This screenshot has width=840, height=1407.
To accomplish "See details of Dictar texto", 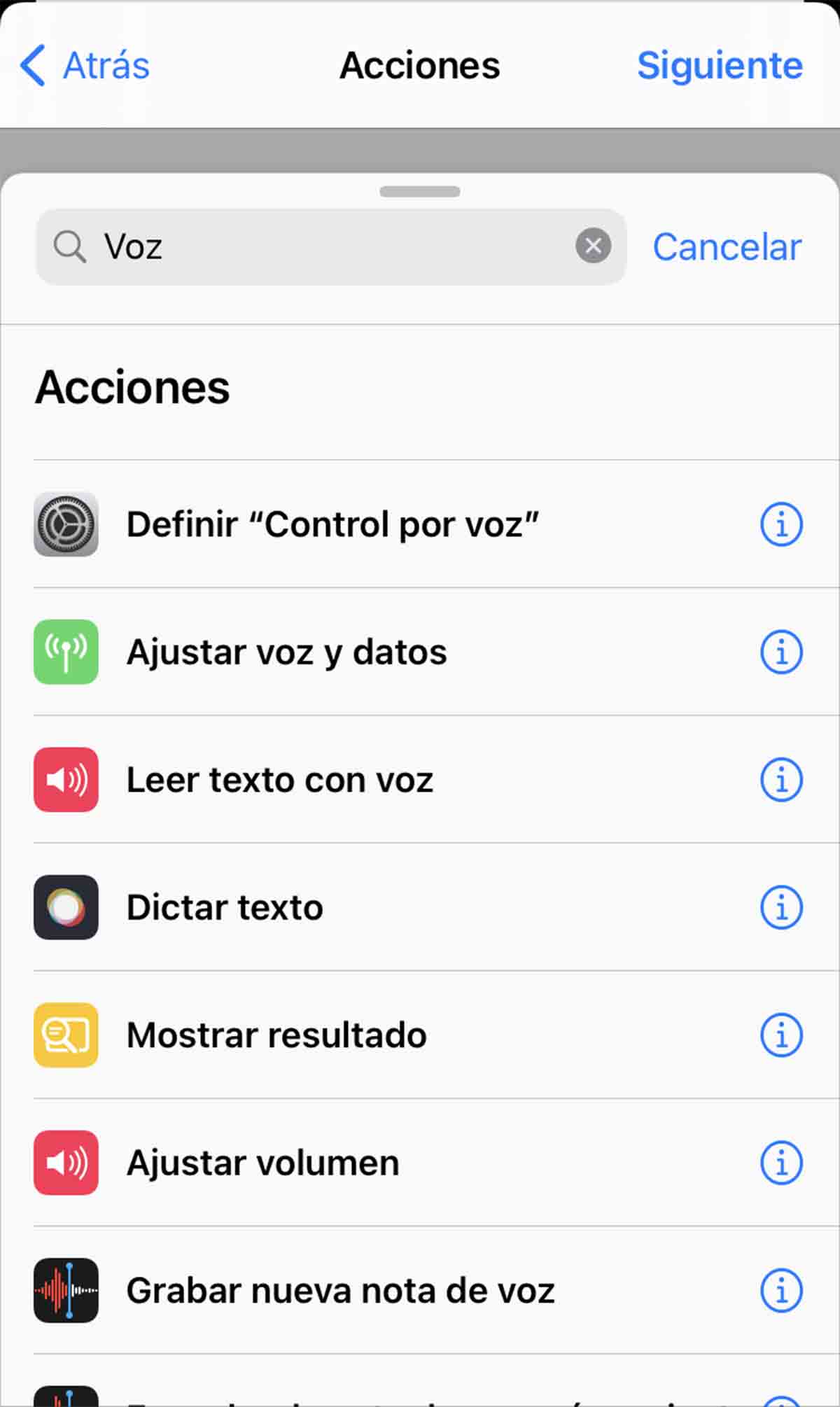I will [780, 907].
